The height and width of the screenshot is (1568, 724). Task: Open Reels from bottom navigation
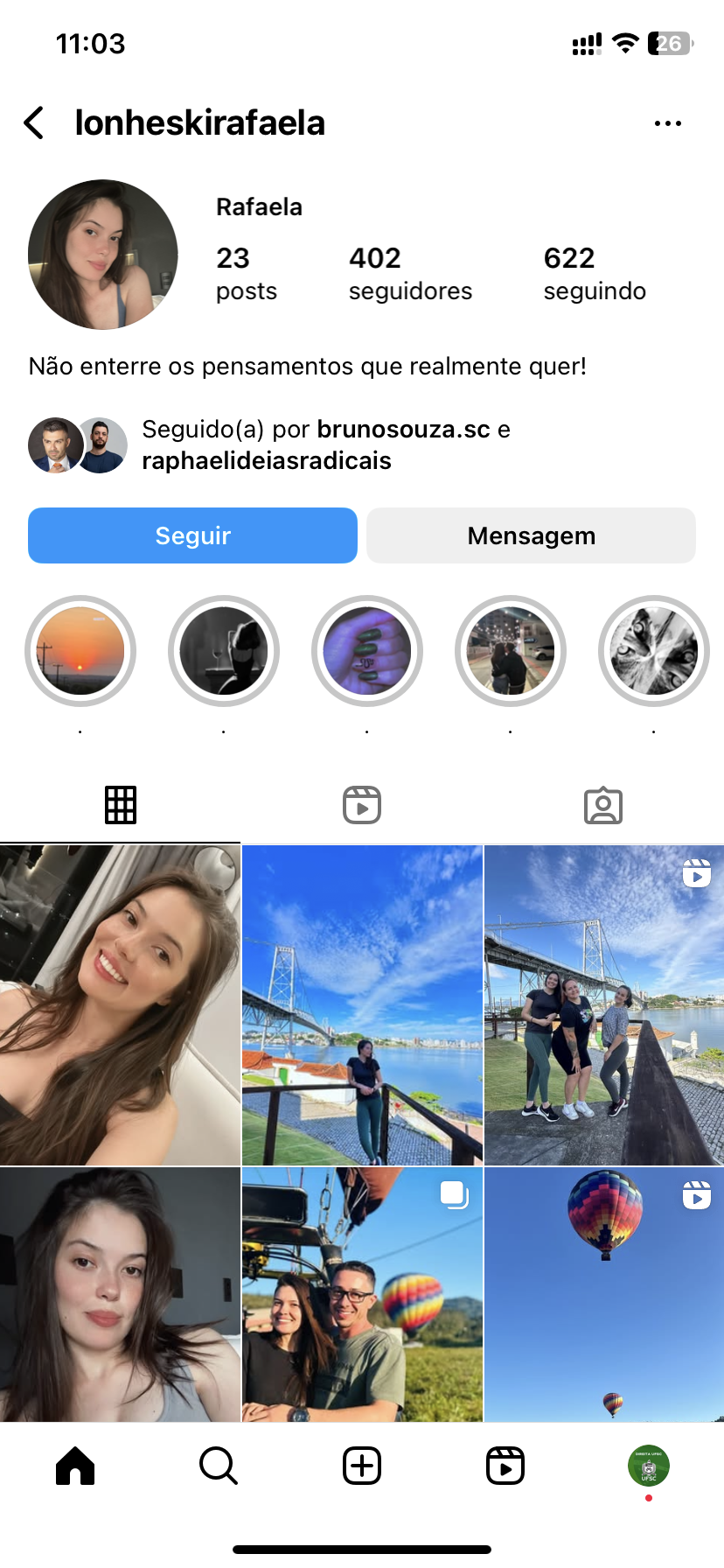tap(505, 1466)
